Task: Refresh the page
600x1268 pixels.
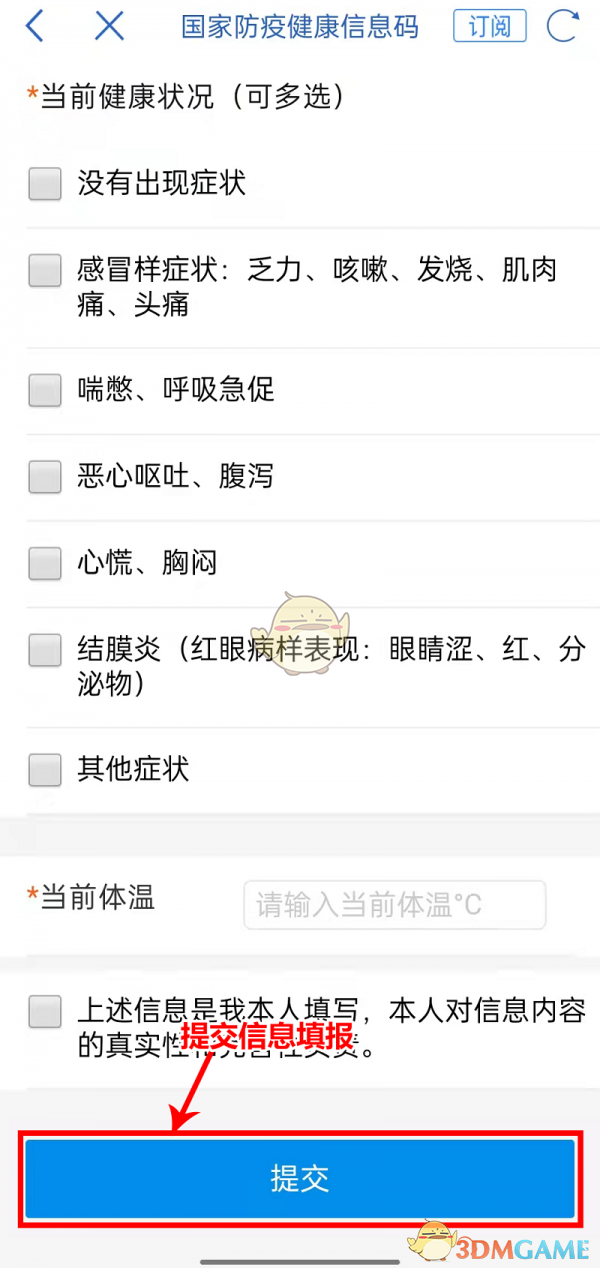Action: tap(563, 26)
